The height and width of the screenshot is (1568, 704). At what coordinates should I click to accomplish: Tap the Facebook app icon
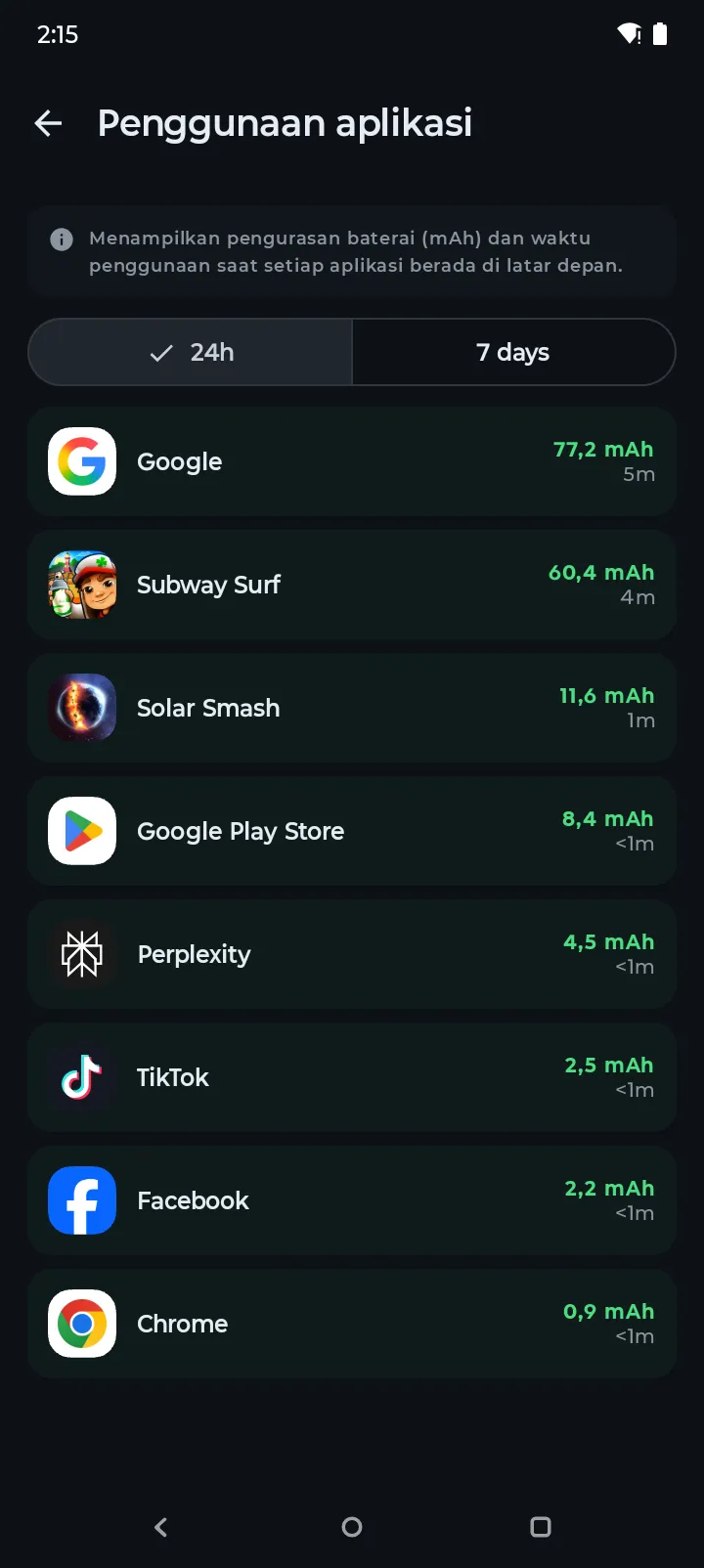click(x=81, y=1200)
